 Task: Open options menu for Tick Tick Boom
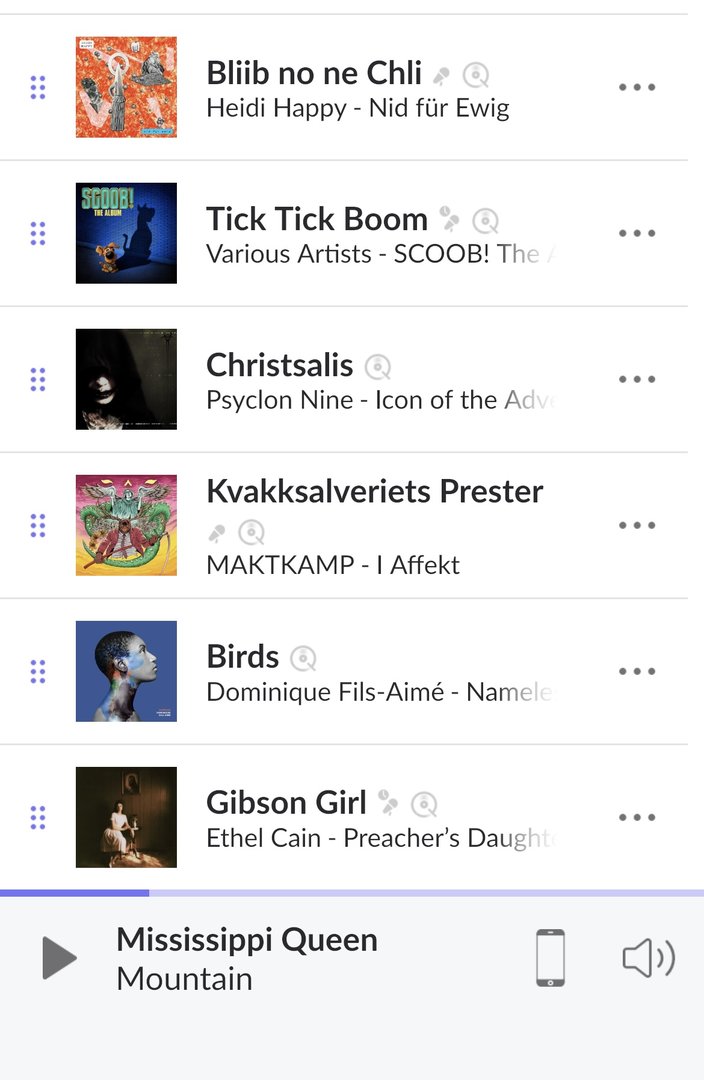637,233
